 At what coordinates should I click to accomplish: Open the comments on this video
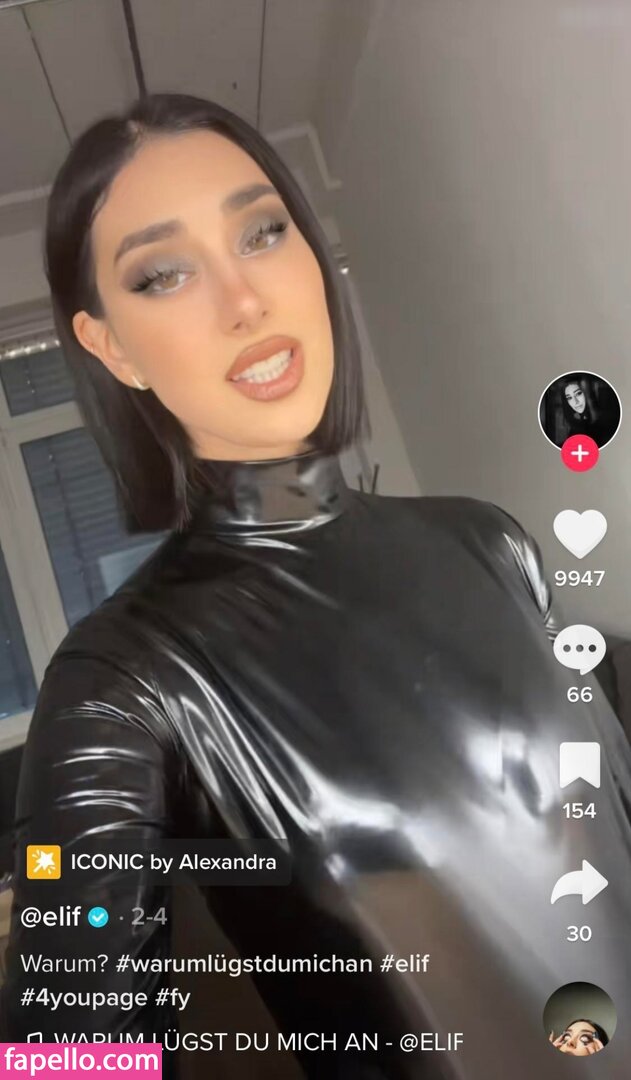pyautogui.click(x=580, y=650)
